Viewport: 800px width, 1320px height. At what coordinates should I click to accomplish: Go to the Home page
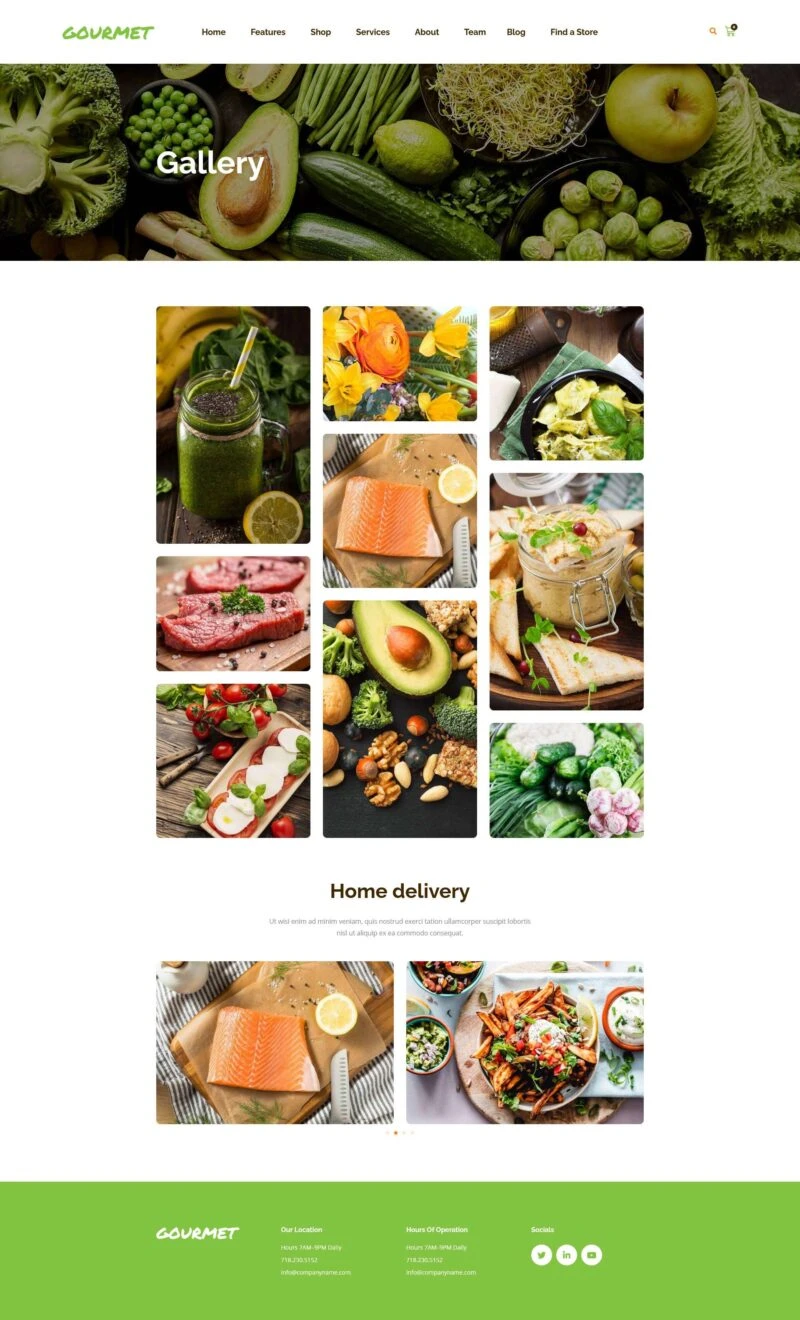click(213, 32)
